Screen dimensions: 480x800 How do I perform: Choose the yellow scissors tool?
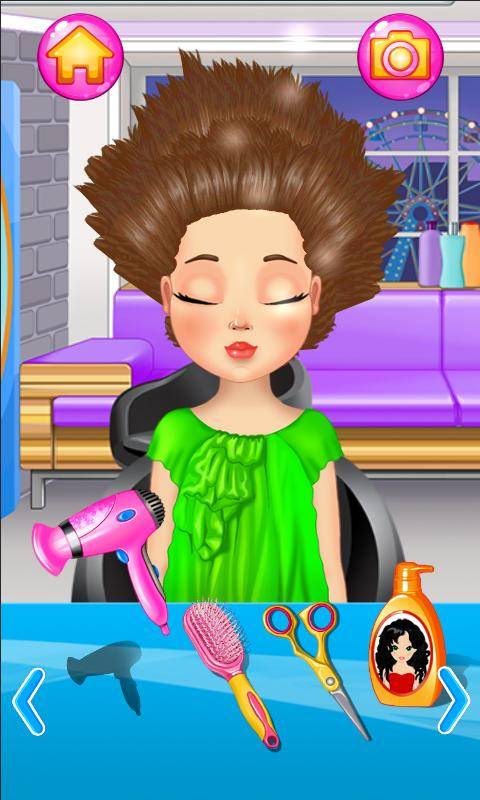tap(316, 669)
